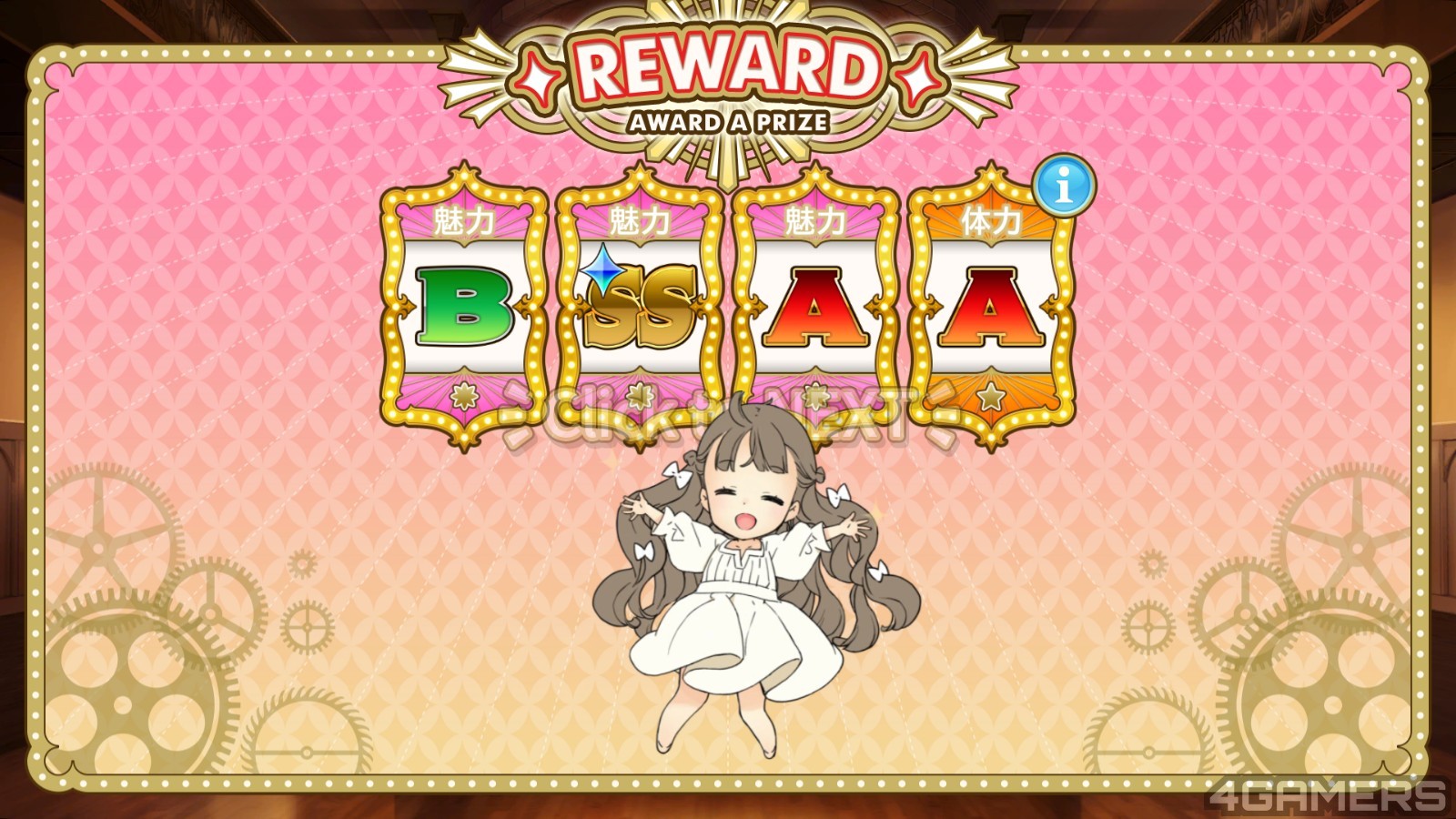Select the orange A stamina reward card

point(990,305)
